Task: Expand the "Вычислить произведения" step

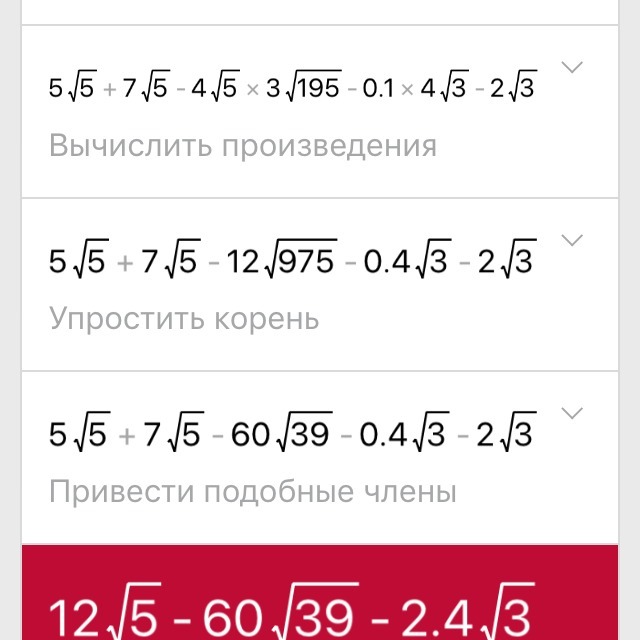Action: (572, 67)
